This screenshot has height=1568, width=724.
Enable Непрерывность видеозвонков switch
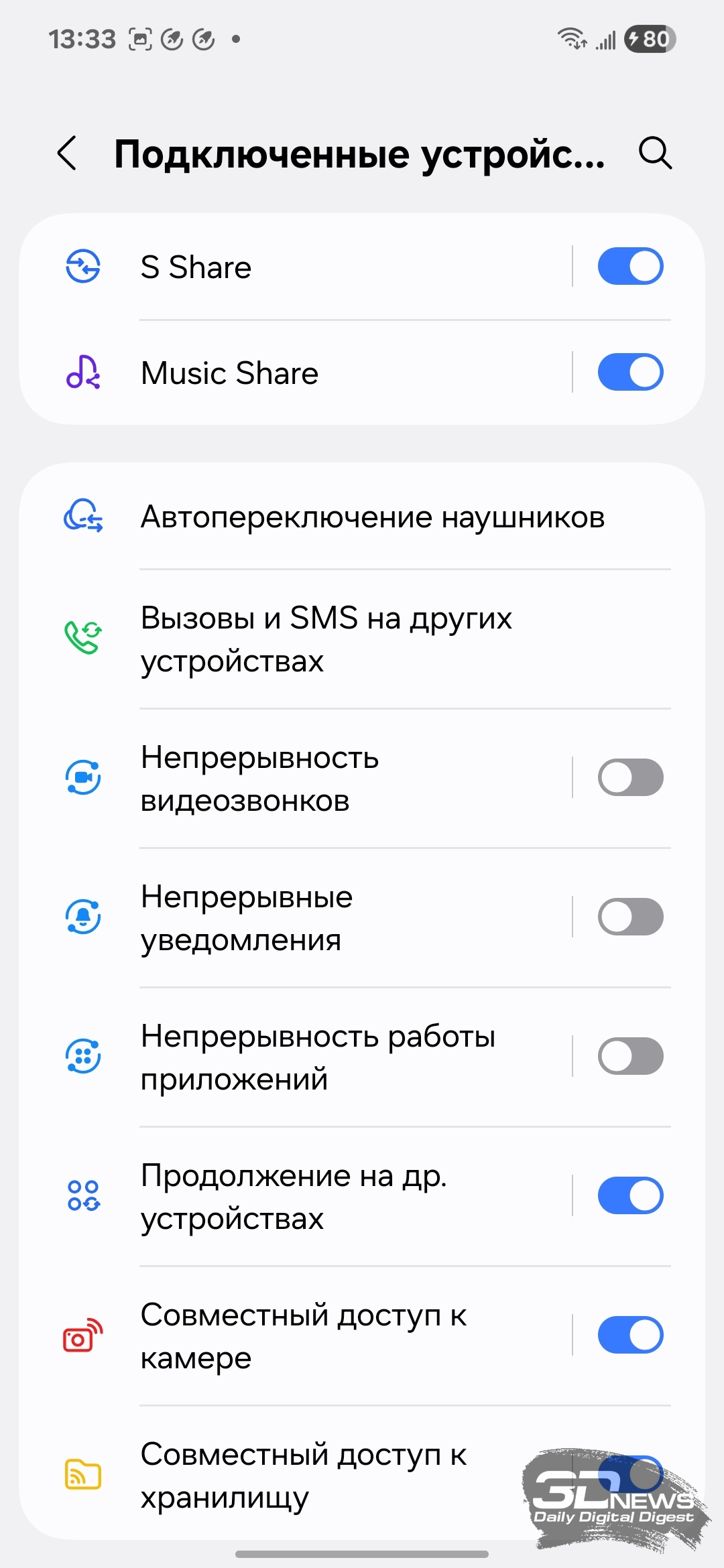click(630, 777)
